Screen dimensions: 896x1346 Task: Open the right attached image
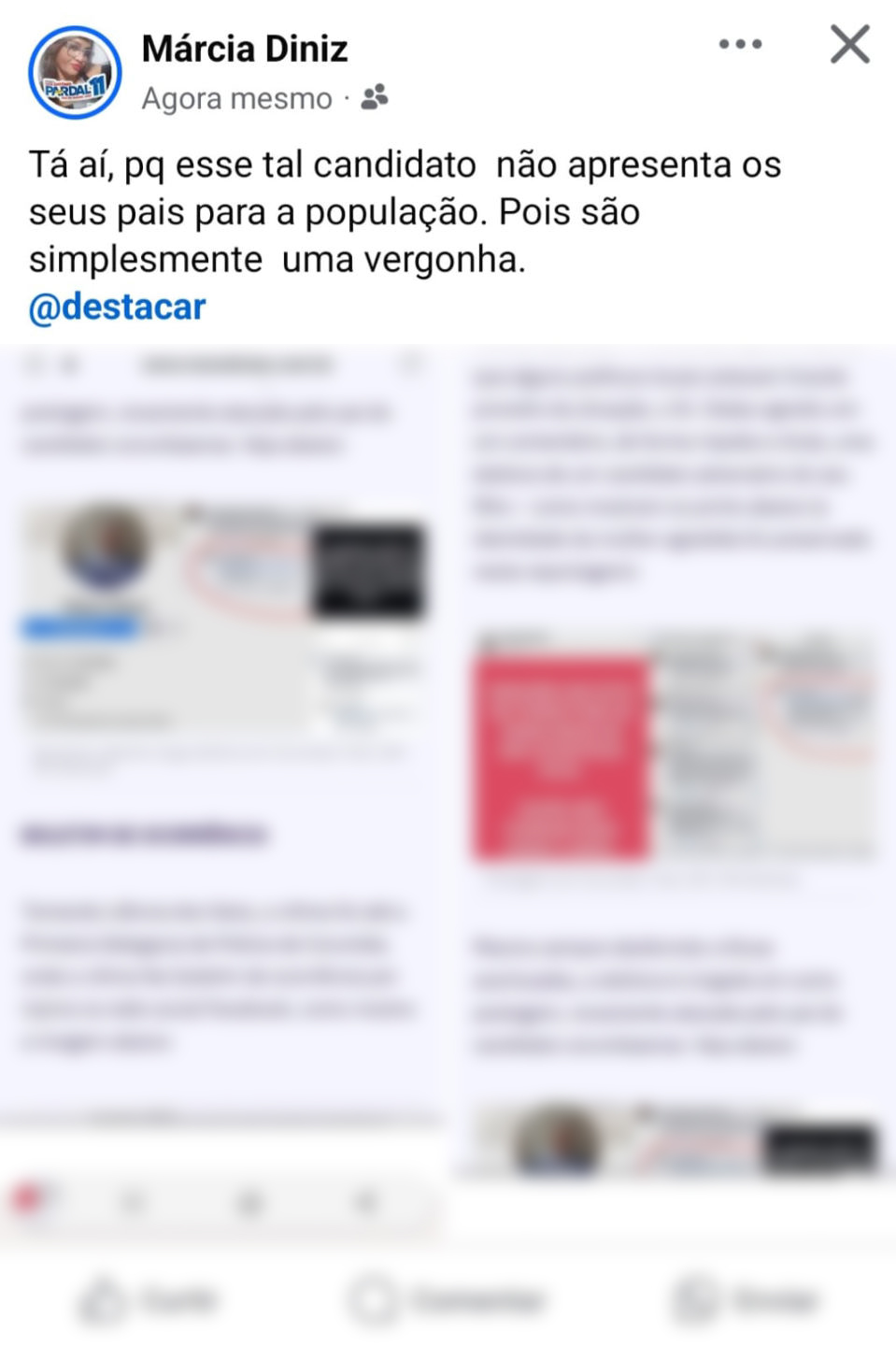[671, 748]
